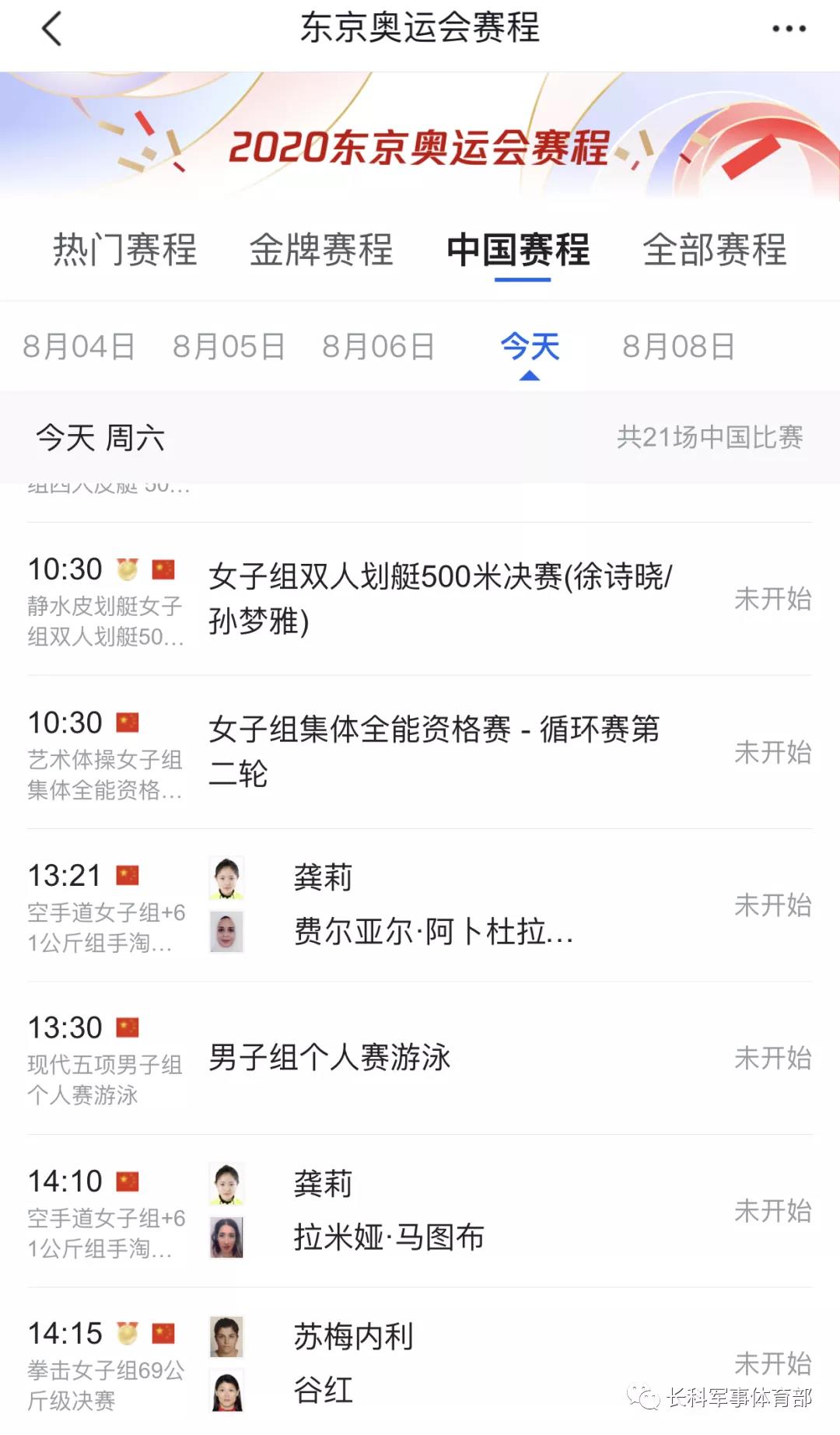Switch to the 全部赛程 tab
840x1435 pixels.
coord(715,250)
